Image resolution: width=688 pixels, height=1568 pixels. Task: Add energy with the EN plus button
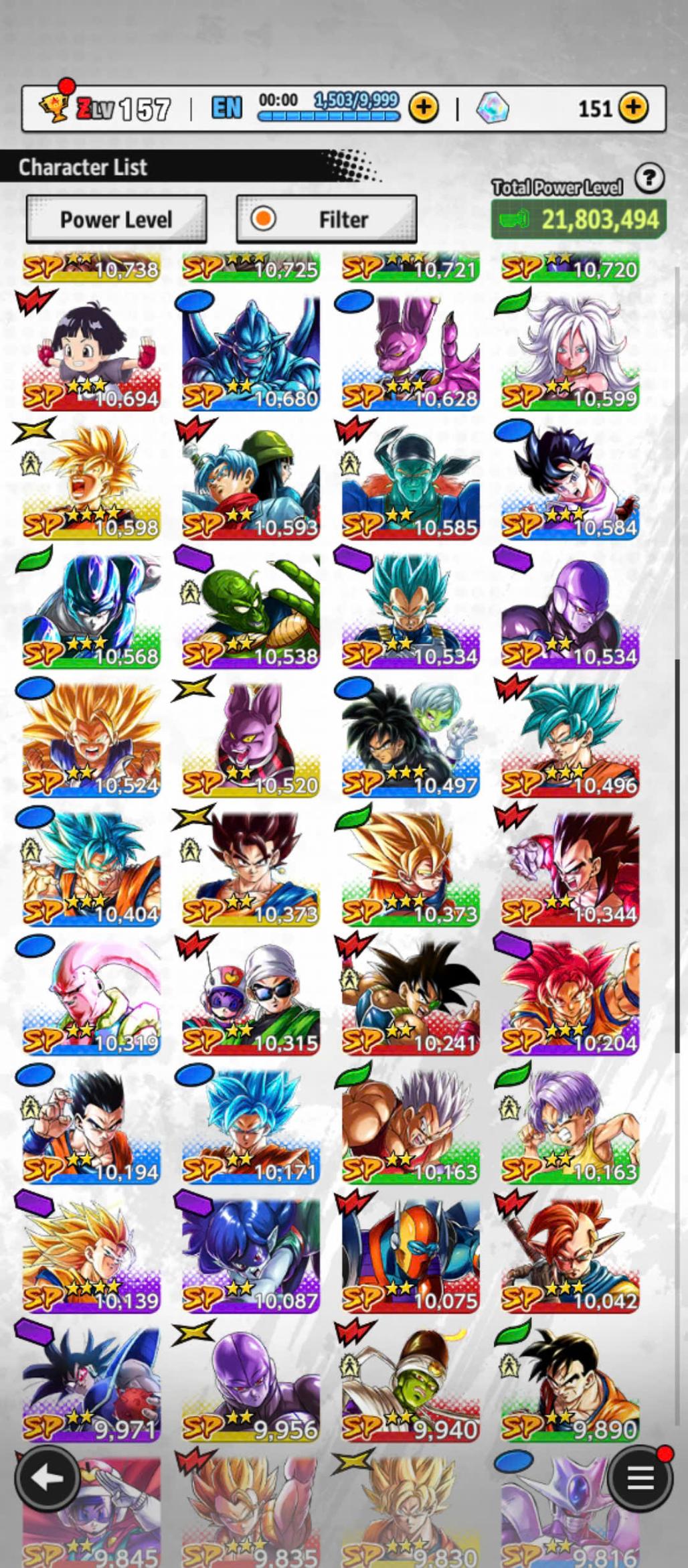click(x=423, y=107)
